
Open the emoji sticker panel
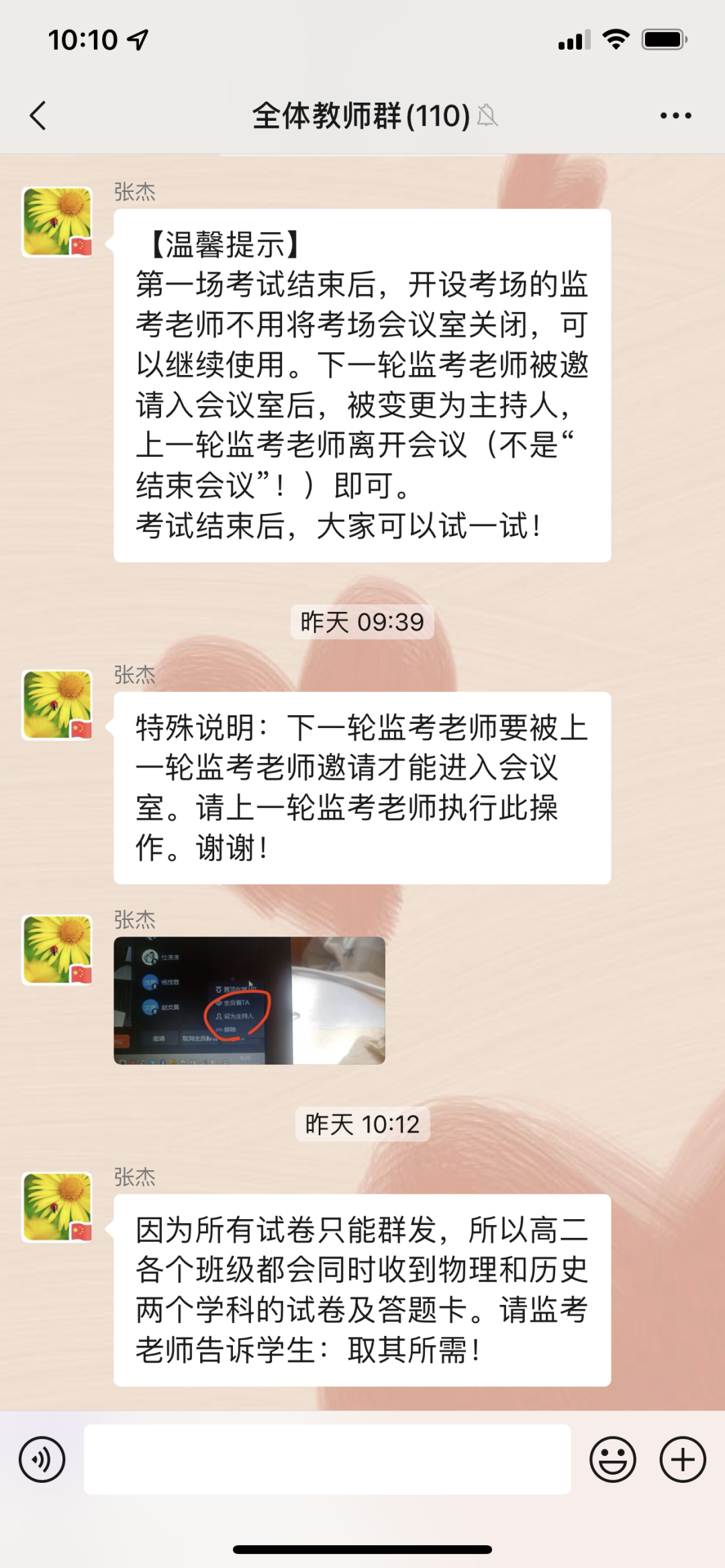[x=612, y=1459]
